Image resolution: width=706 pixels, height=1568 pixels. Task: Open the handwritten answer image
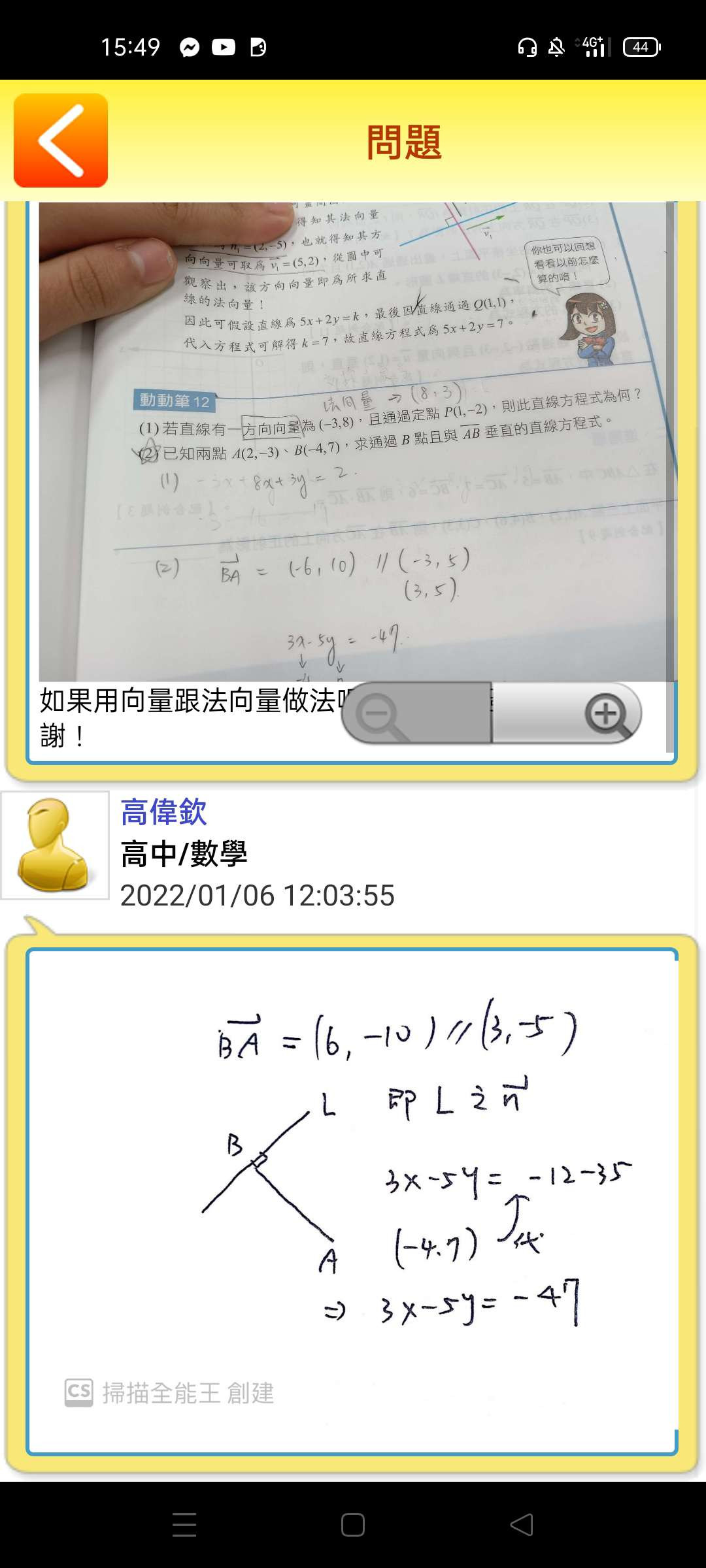click(x=352, y=1202)
